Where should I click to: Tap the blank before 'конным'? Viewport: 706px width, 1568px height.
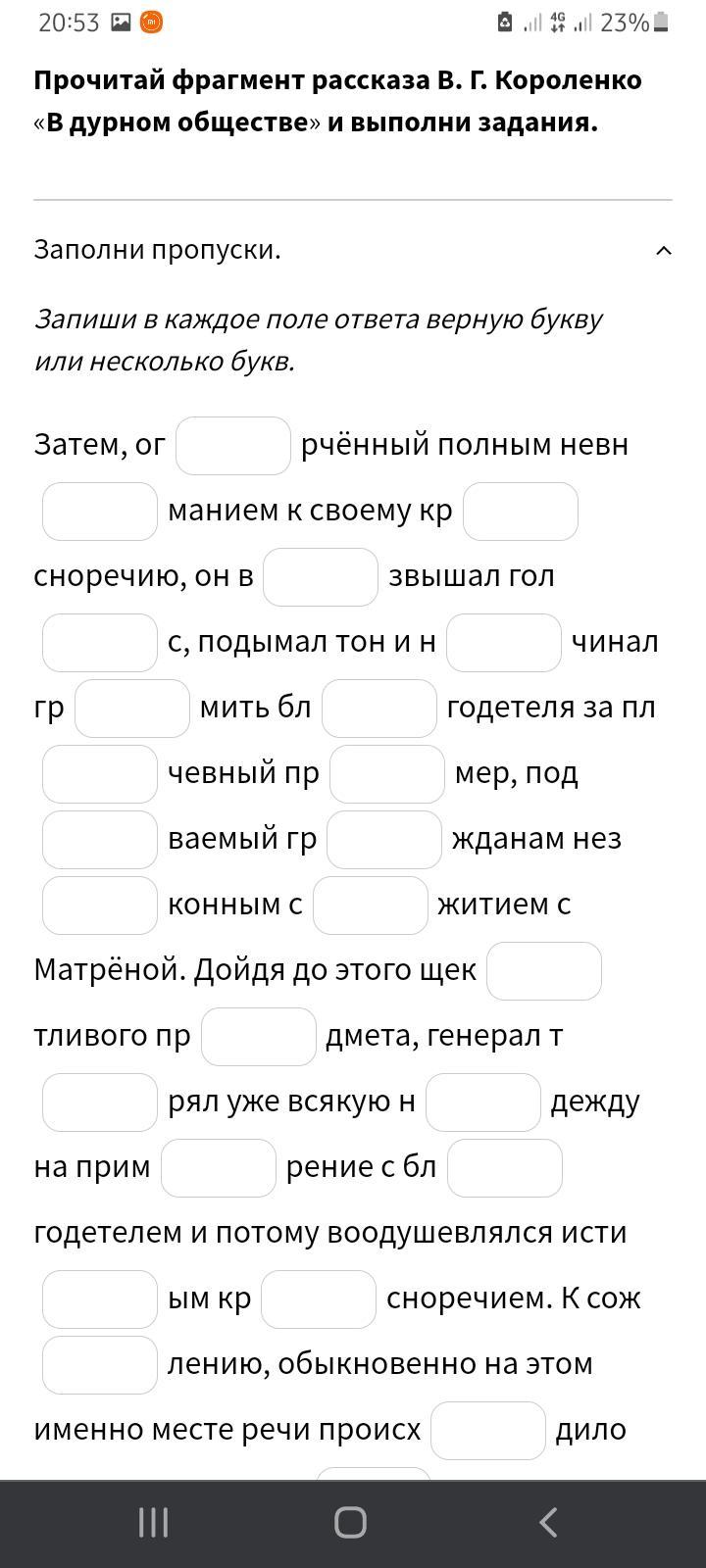click(100, 906)
